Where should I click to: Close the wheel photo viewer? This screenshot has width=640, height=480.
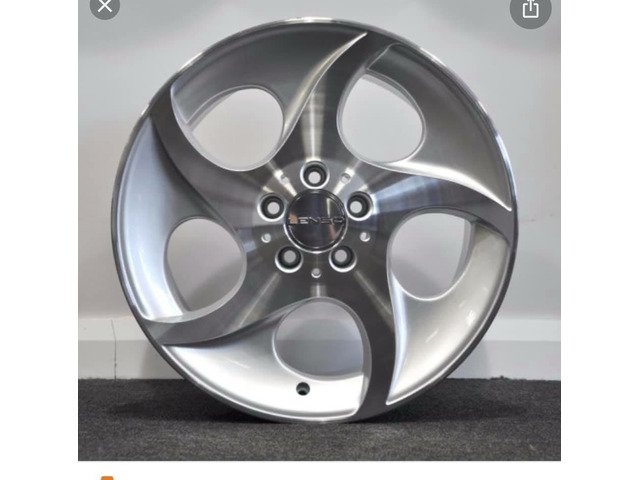(x=104, y=6)
